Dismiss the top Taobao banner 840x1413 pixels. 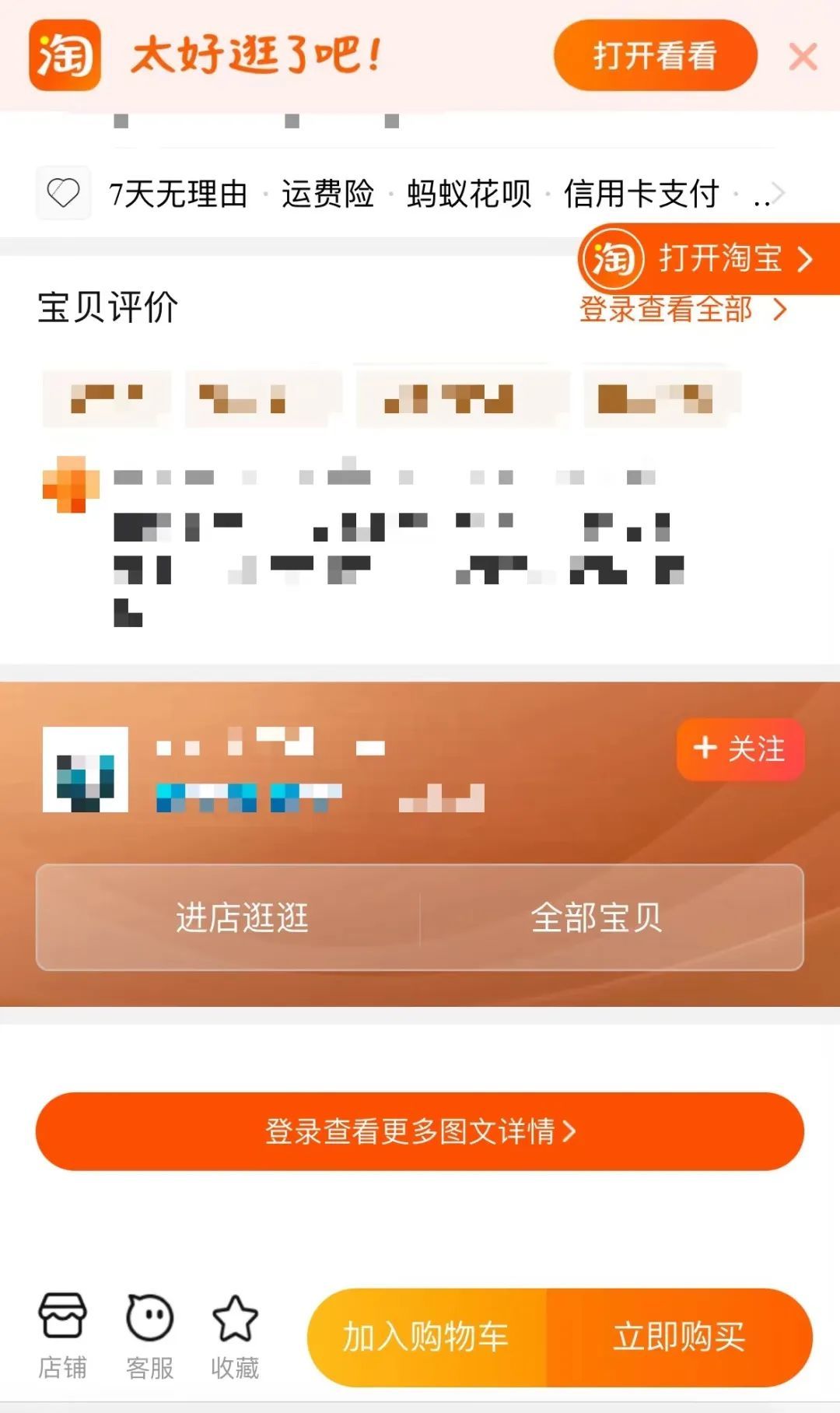click(803, 57)
